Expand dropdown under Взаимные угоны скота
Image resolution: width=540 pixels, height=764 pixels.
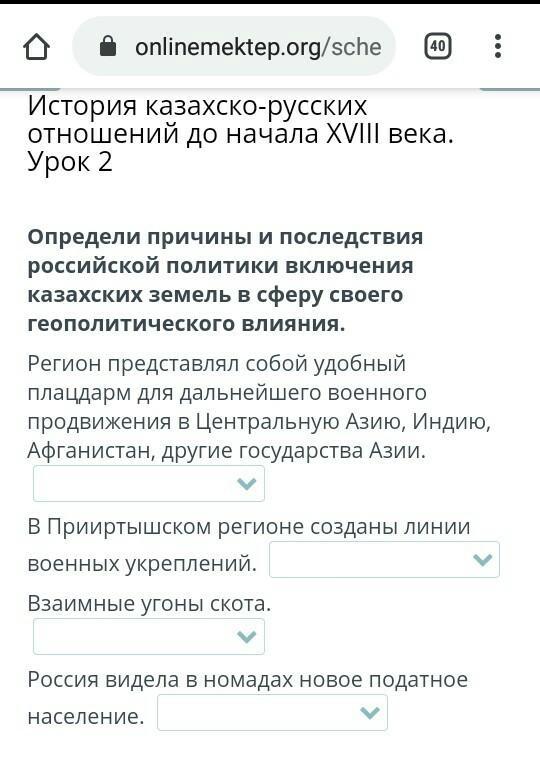click(149, 636)
